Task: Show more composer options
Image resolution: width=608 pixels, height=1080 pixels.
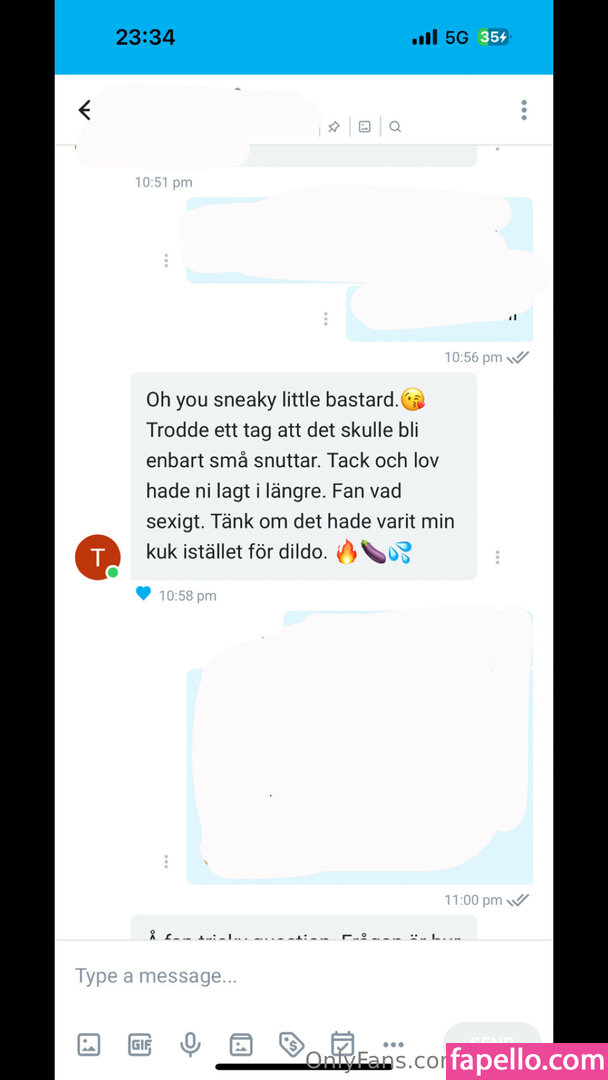Action: 393,1045
